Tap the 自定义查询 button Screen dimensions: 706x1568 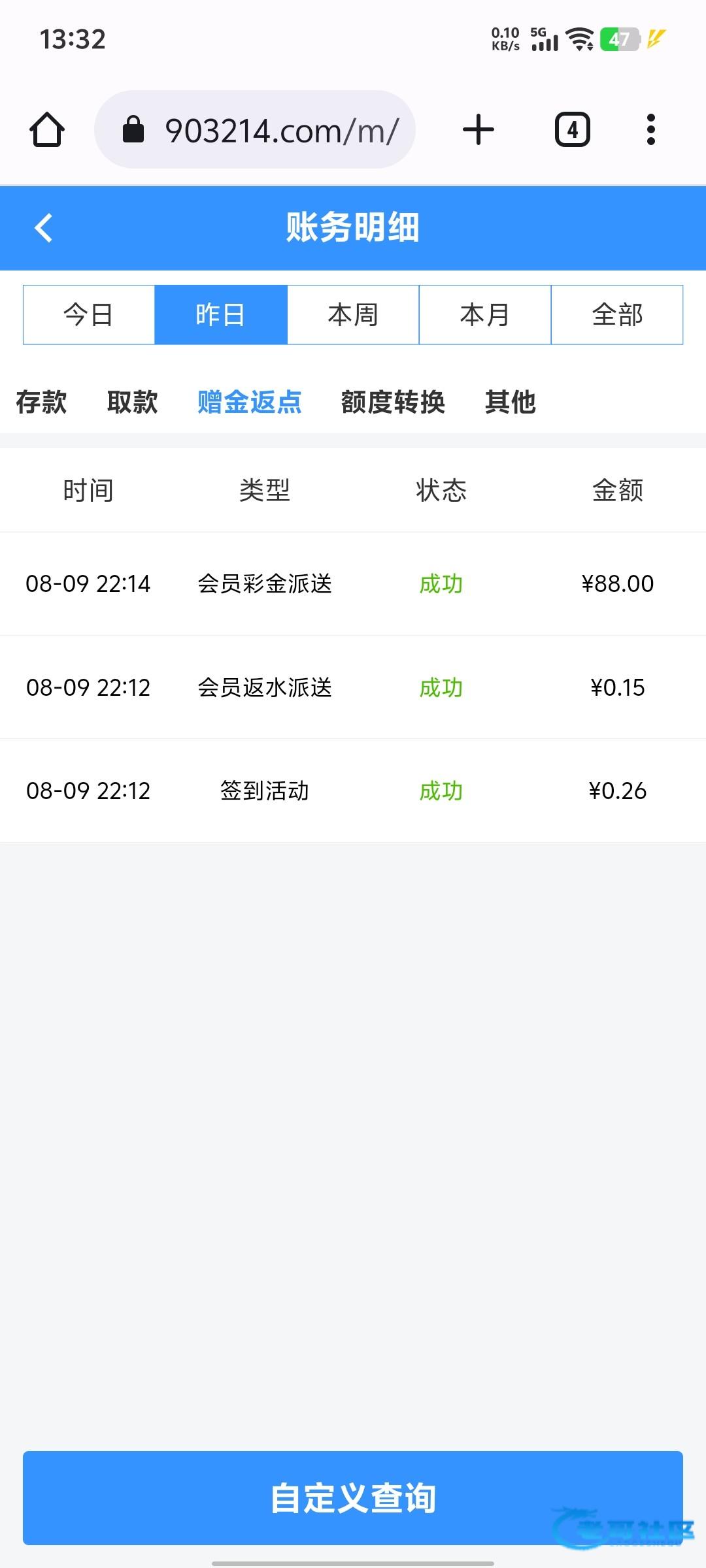(353, 1497)
